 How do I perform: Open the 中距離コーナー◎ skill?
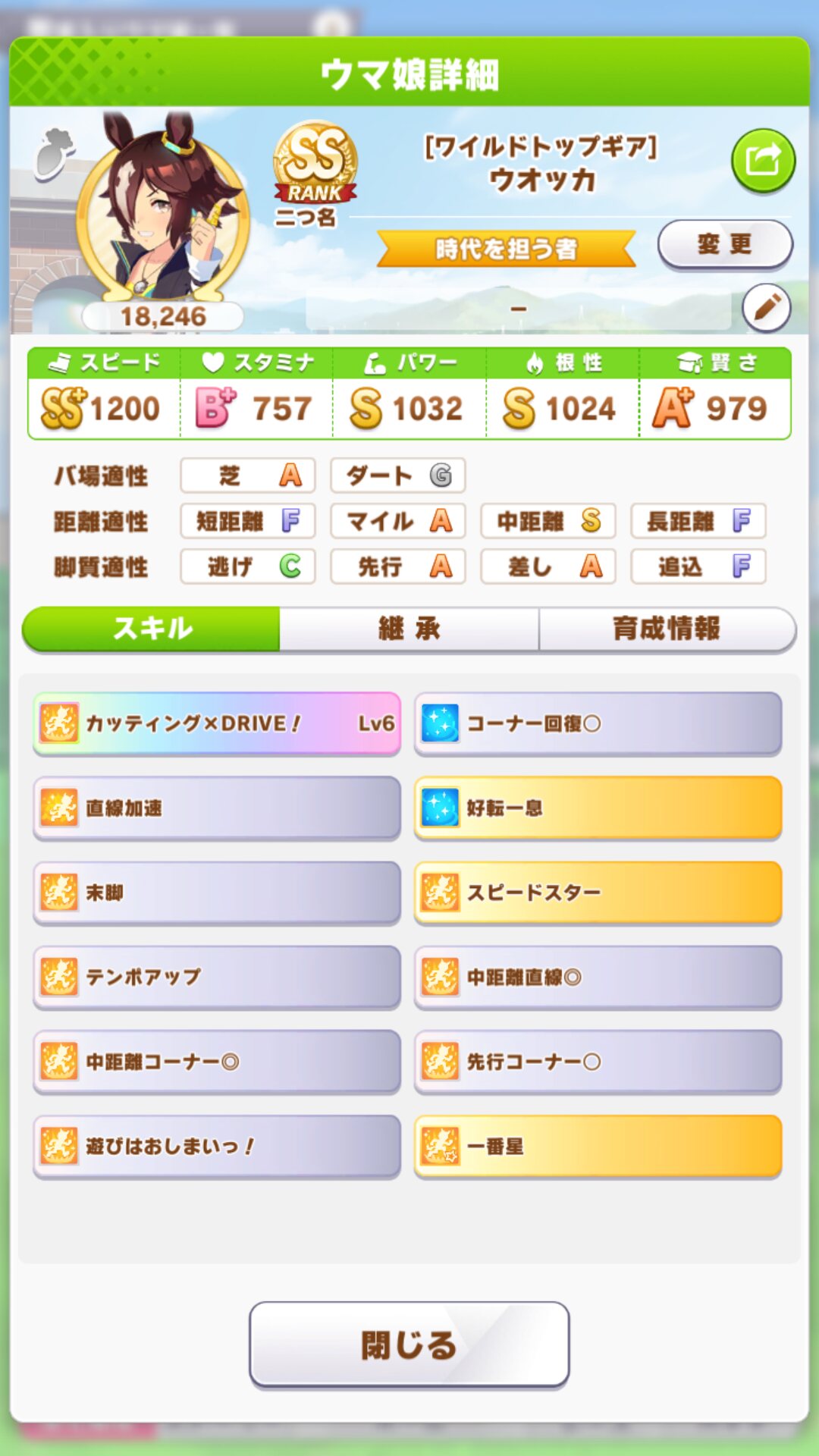click(217, 1062)
